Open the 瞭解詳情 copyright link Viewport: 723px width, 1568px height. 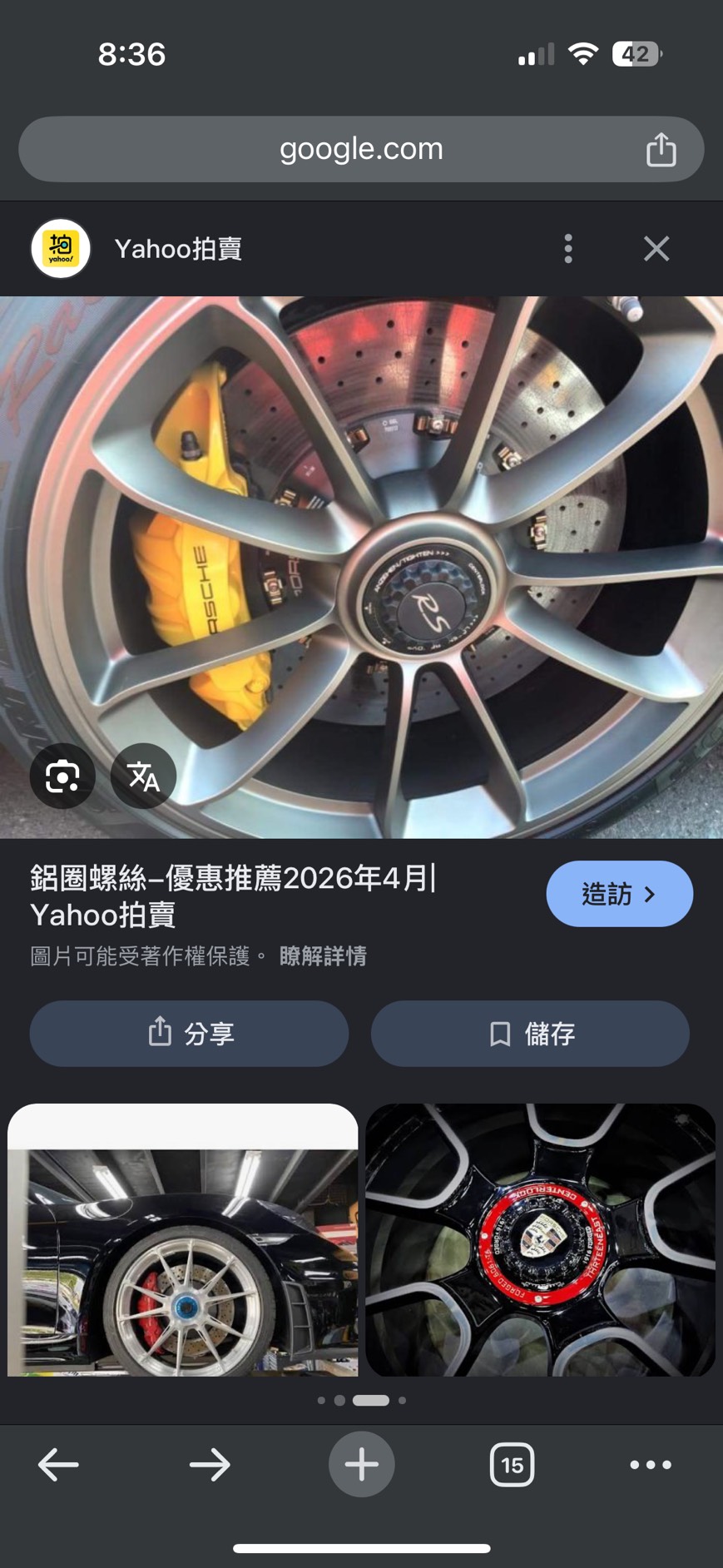pos(323,956)
